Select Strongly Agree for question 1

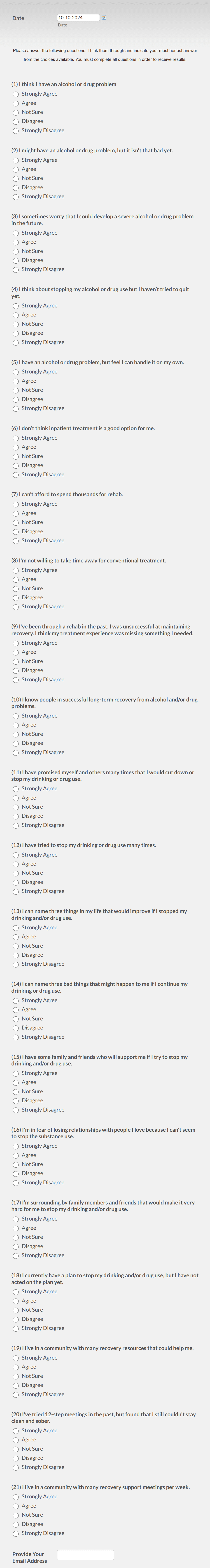pos(16,94)
